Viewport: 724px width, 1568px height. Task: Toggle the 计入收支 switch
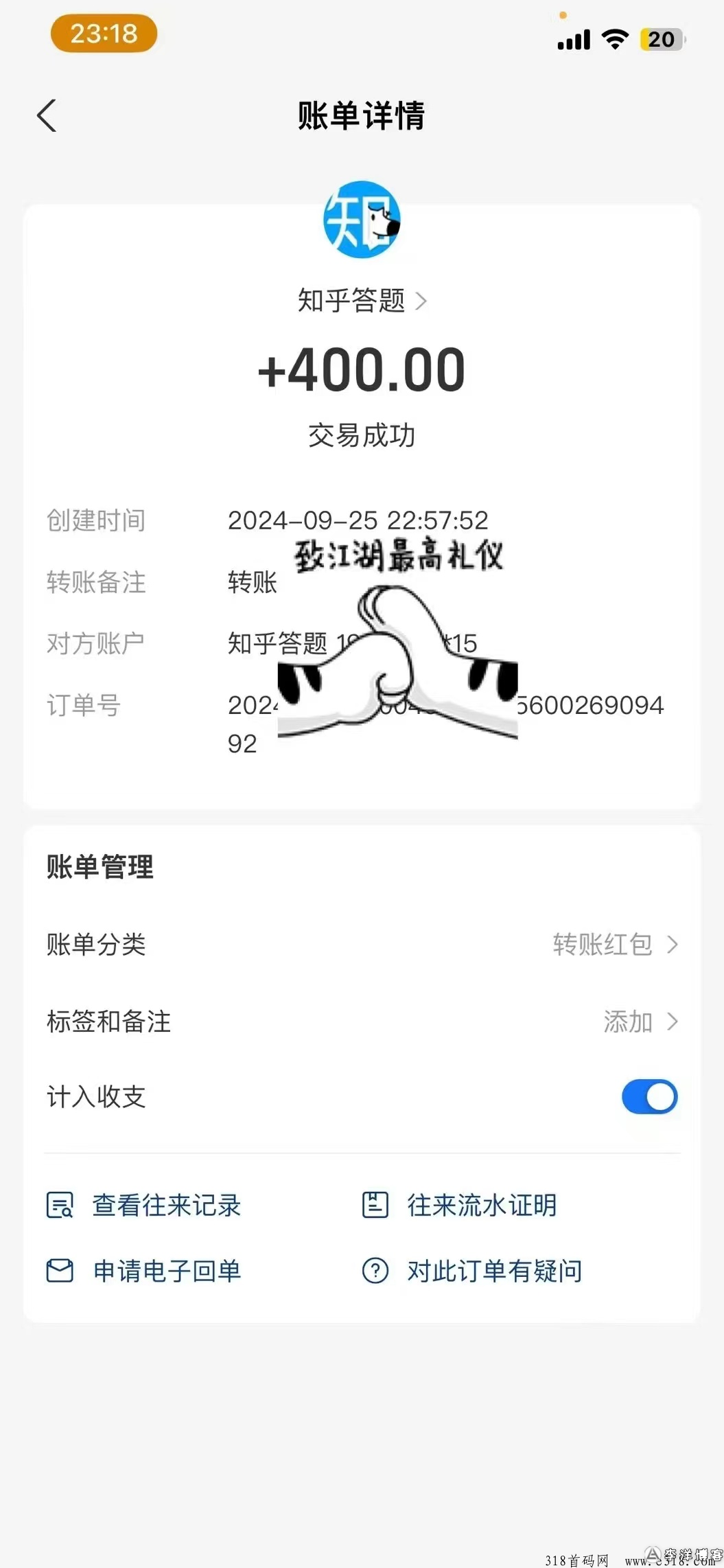(x=649, y=1096)
